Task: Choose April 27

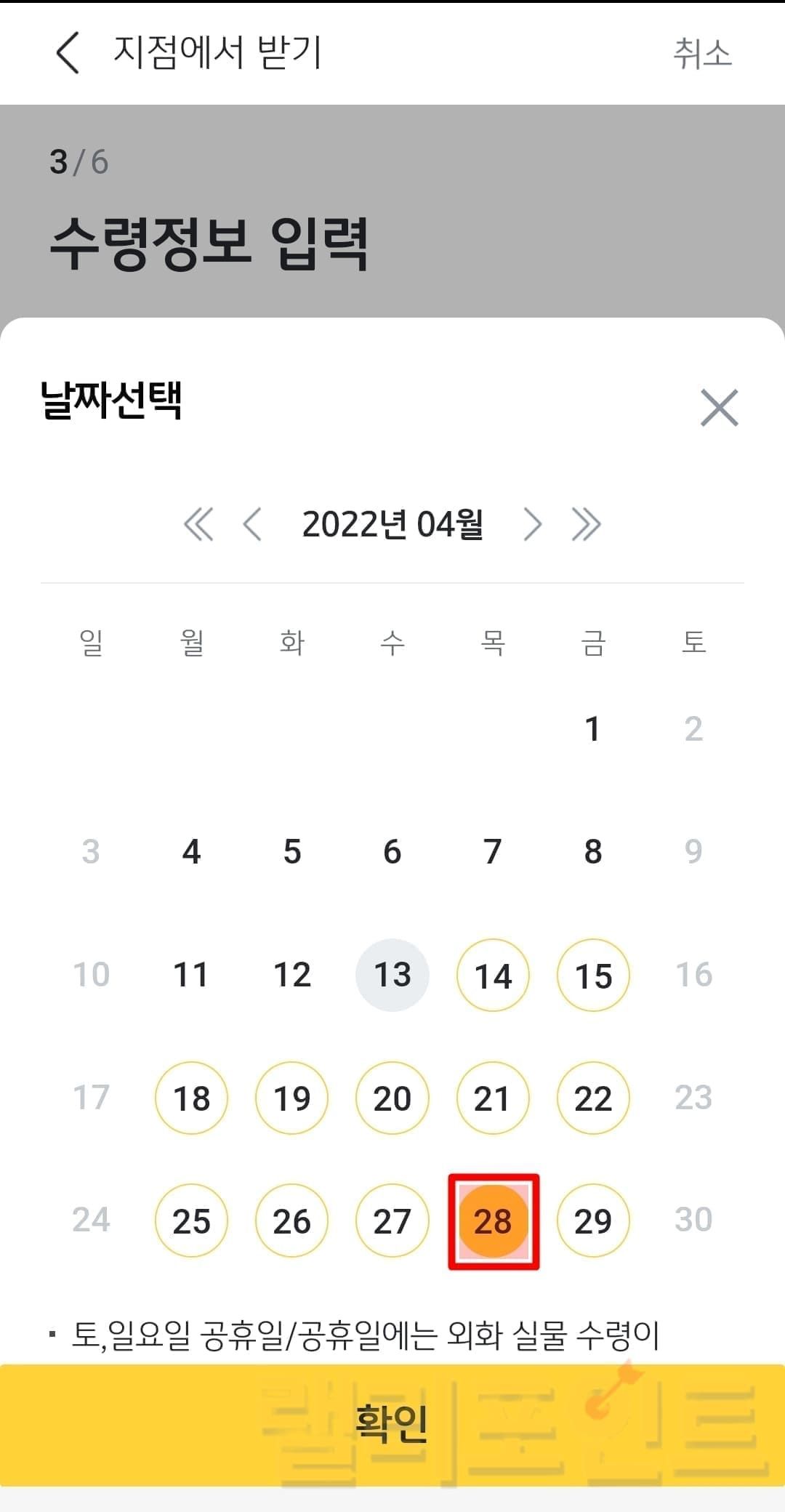Action: [x=392, y=1221]
